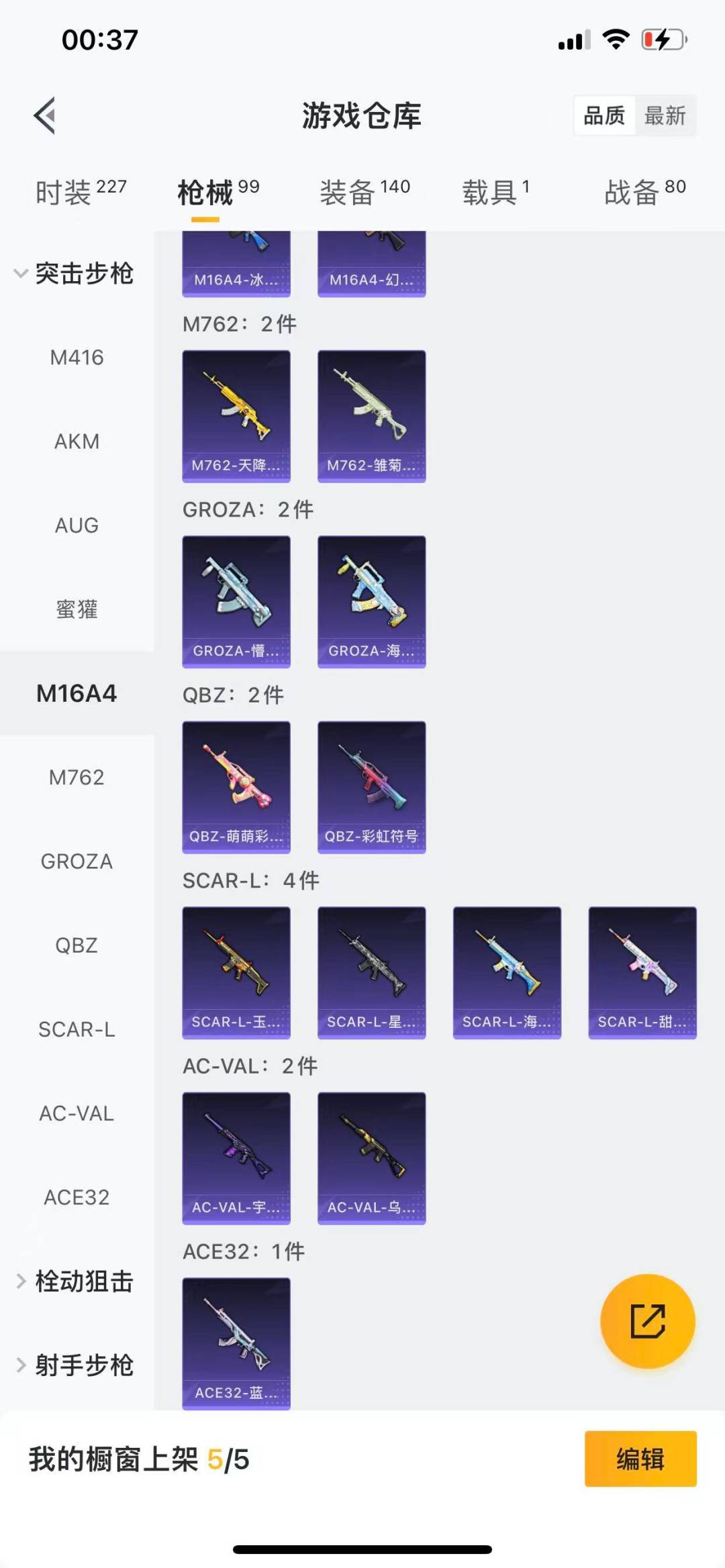Jump to AKM in the sidebar
The image size is (725, 1568).
(x=77, y=441)
